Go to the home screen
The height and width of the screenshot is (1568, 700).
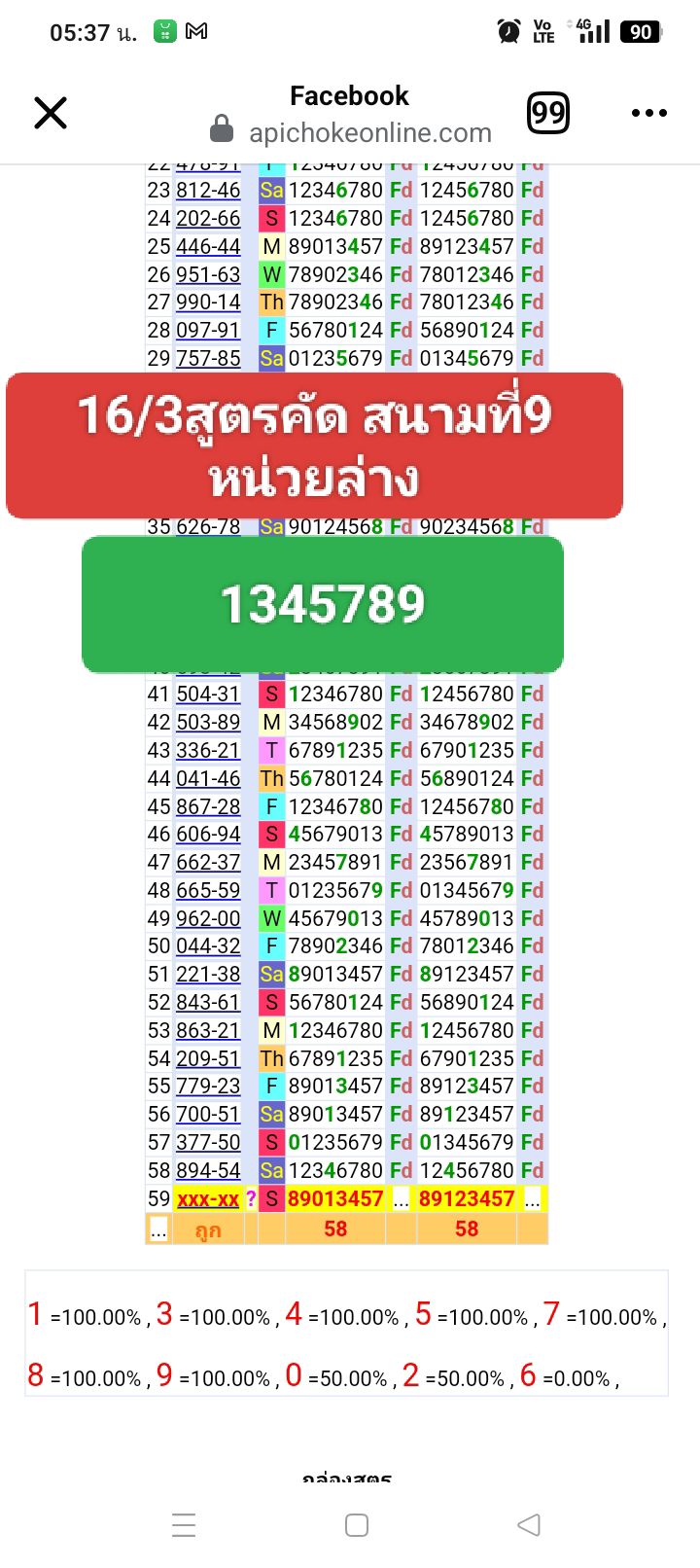pos(357,1524)
